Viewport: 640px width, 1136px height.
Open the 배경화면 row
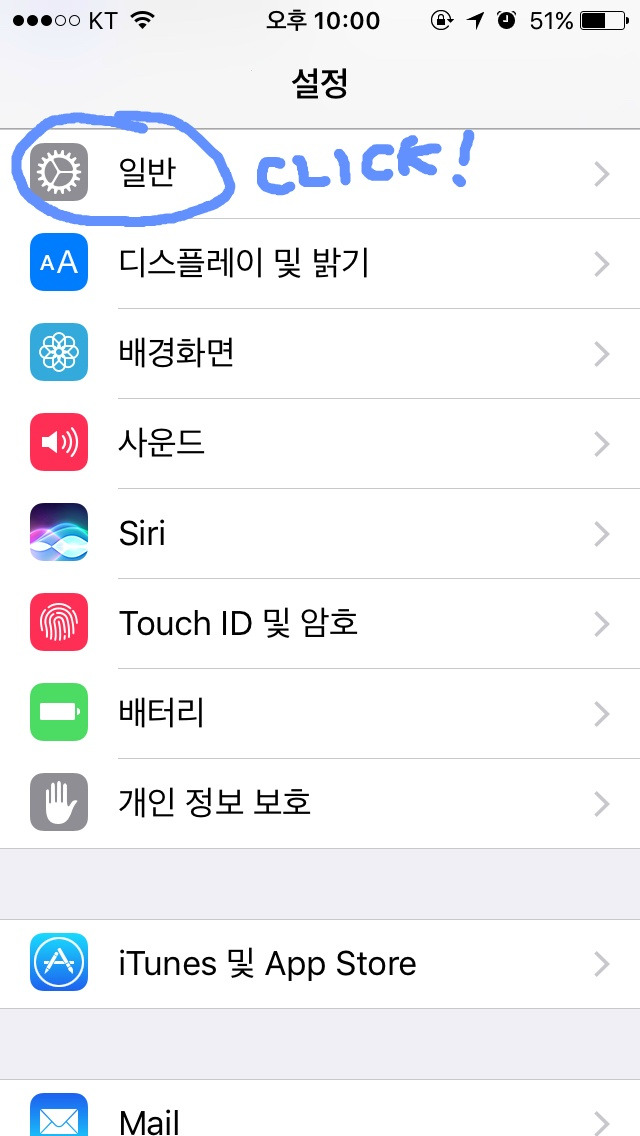pyautogui.click(x=320, y=354)
